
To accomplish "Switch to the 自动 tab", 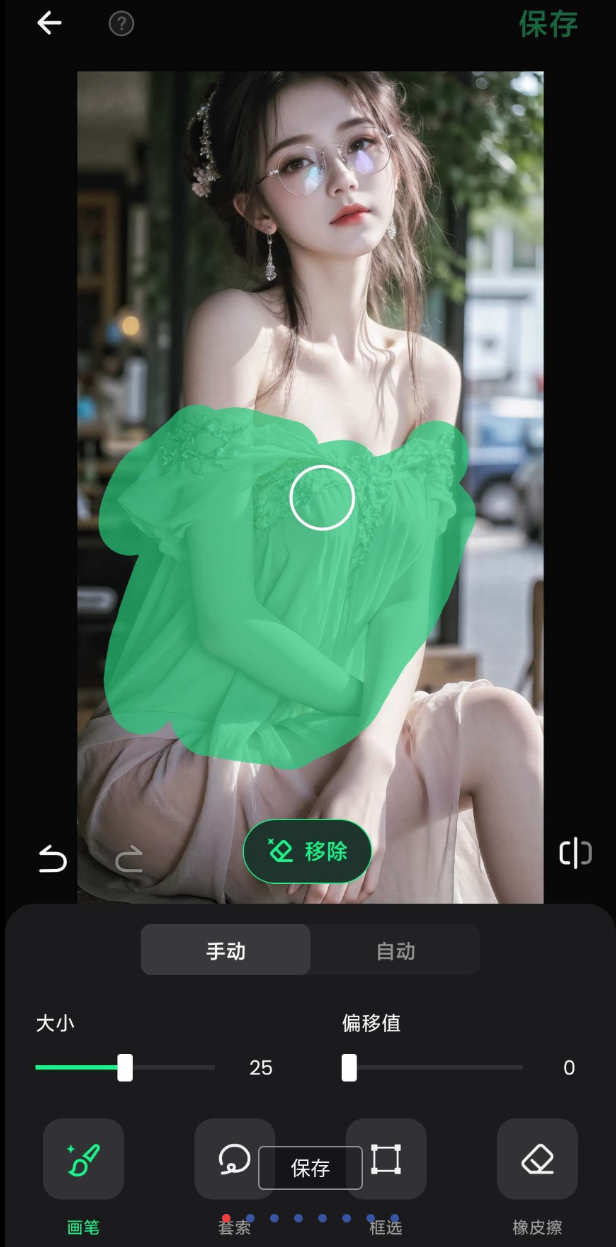I will coord(395,950).
